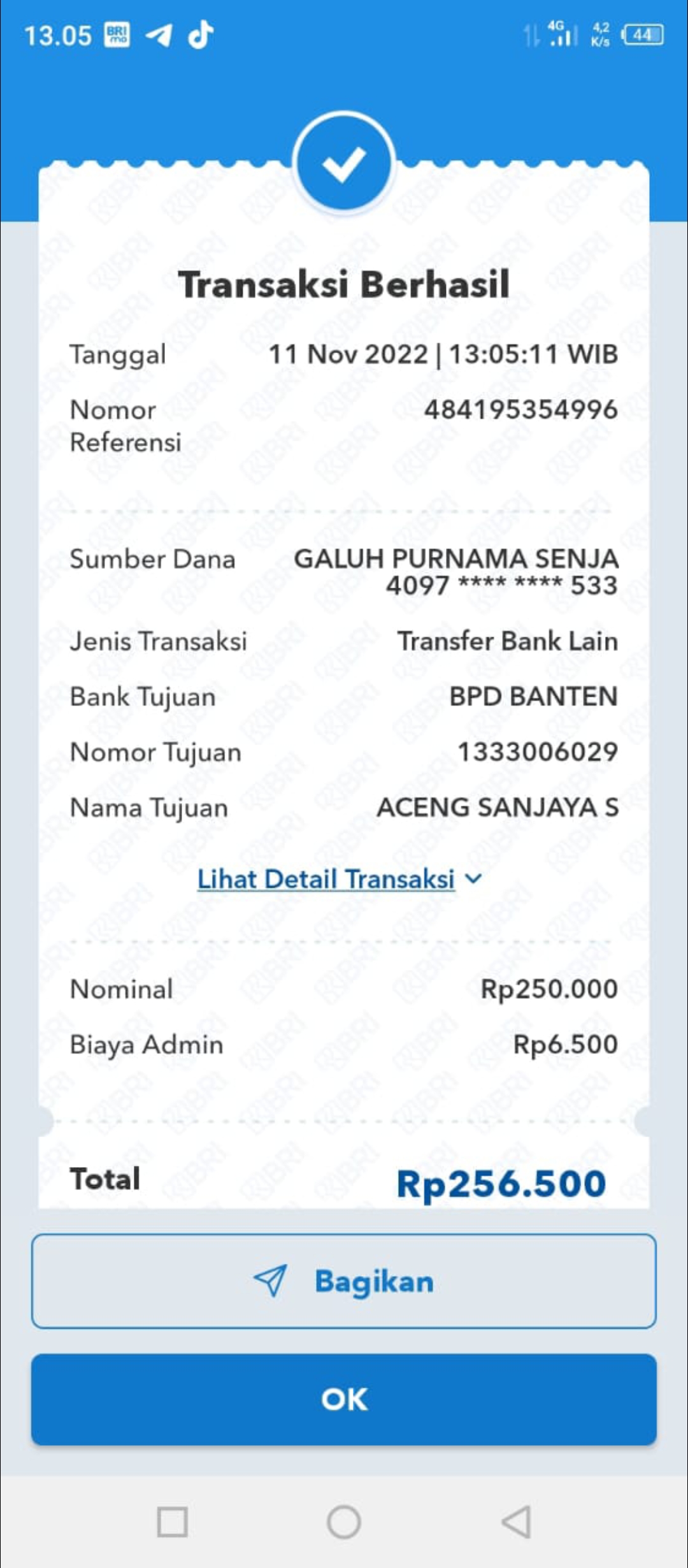
Task: Share receipt with Bagikan button
Action: click(x=344, y=1281)
